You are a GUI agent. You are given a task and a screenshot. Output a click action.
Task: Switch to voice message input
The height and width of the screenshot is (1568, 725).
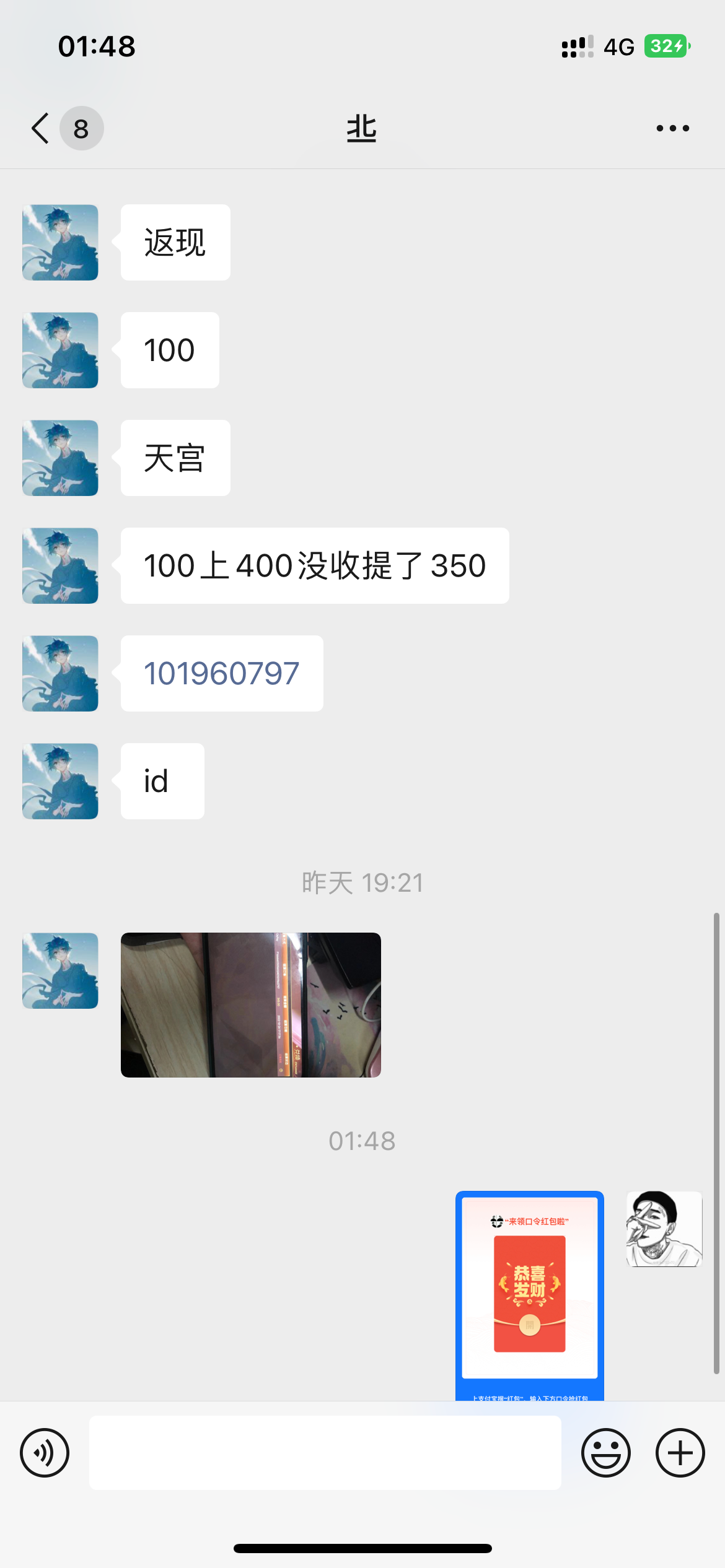click(45, 1452)
